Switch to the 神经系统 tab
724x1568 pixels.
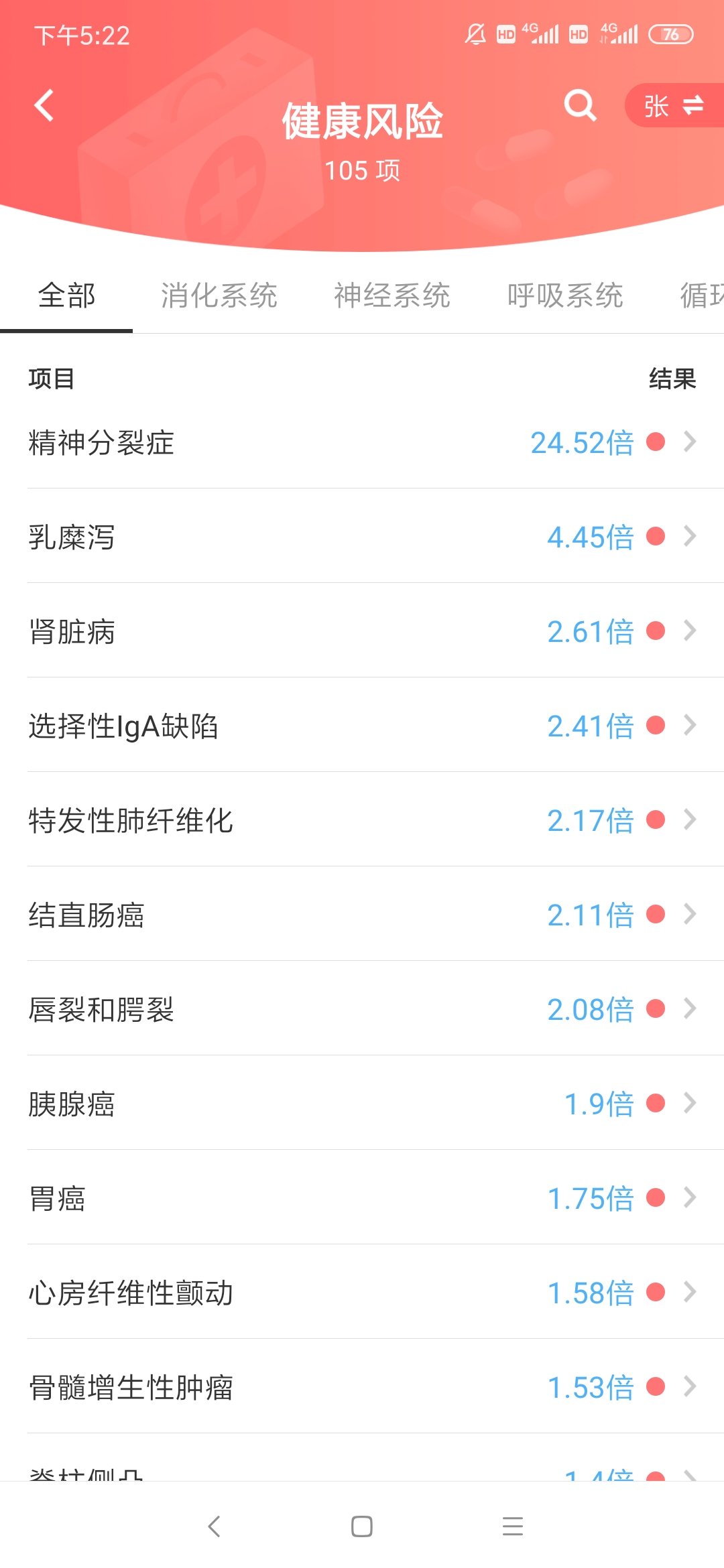[392, 296]
